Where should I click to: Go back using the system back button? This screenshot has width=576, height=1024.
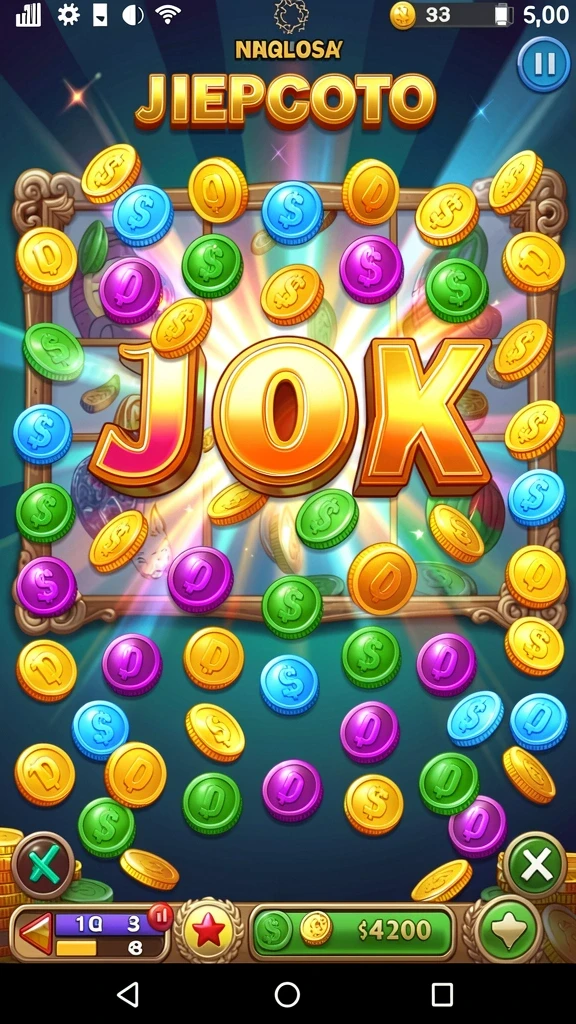[129, 995]
